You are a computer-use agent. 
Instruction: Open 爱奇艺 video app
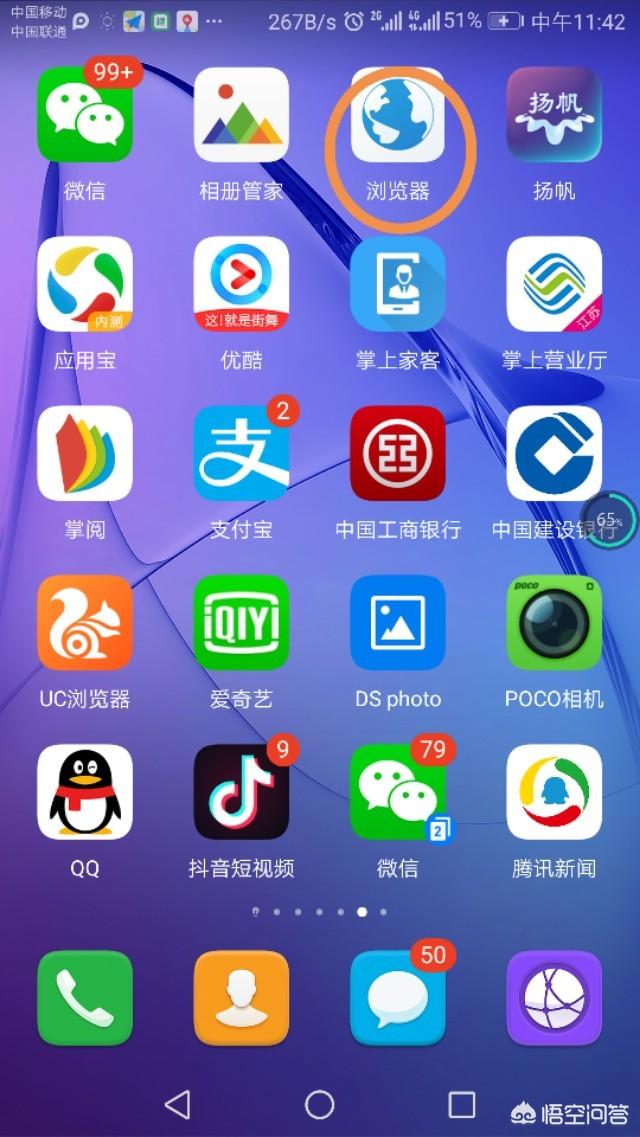[x=241, y=622]
